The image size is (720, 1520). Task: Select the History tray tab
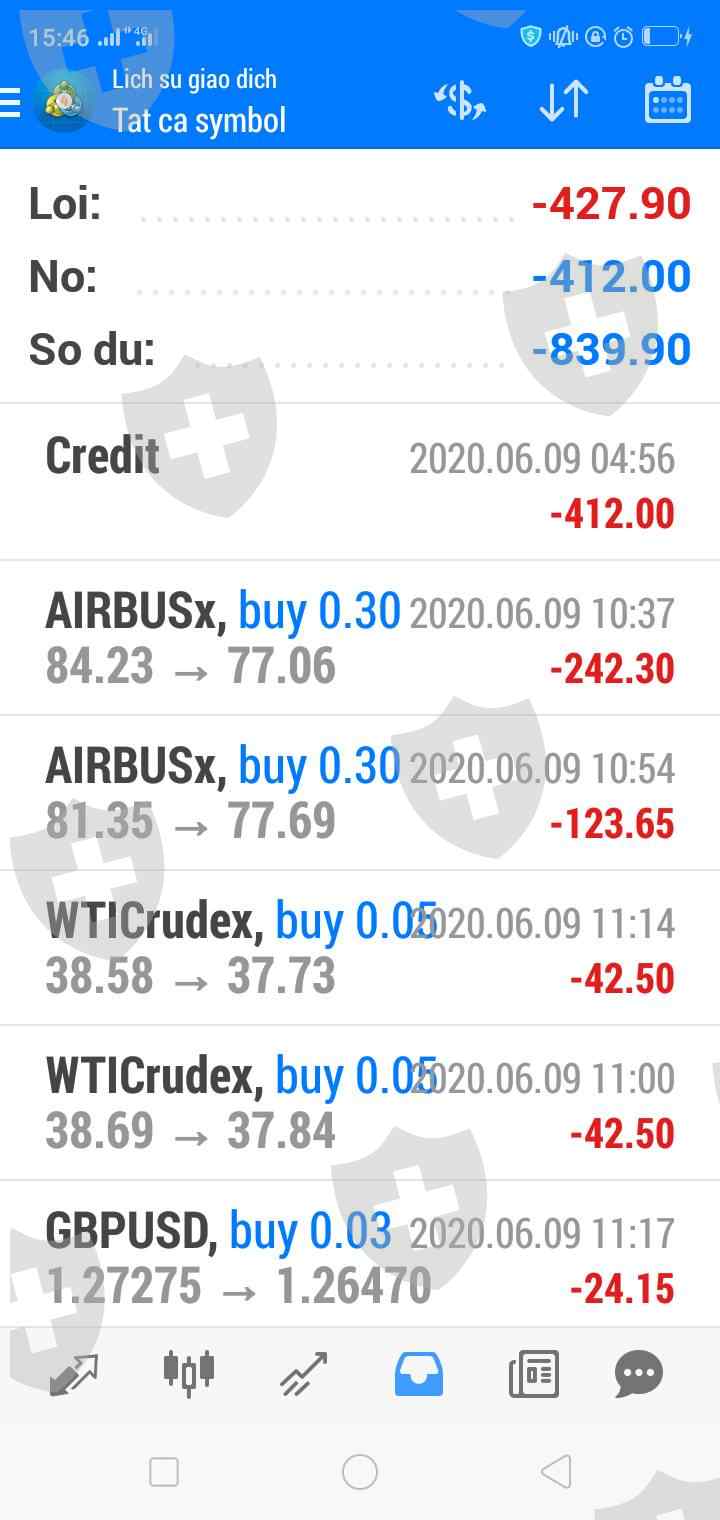419,1374
